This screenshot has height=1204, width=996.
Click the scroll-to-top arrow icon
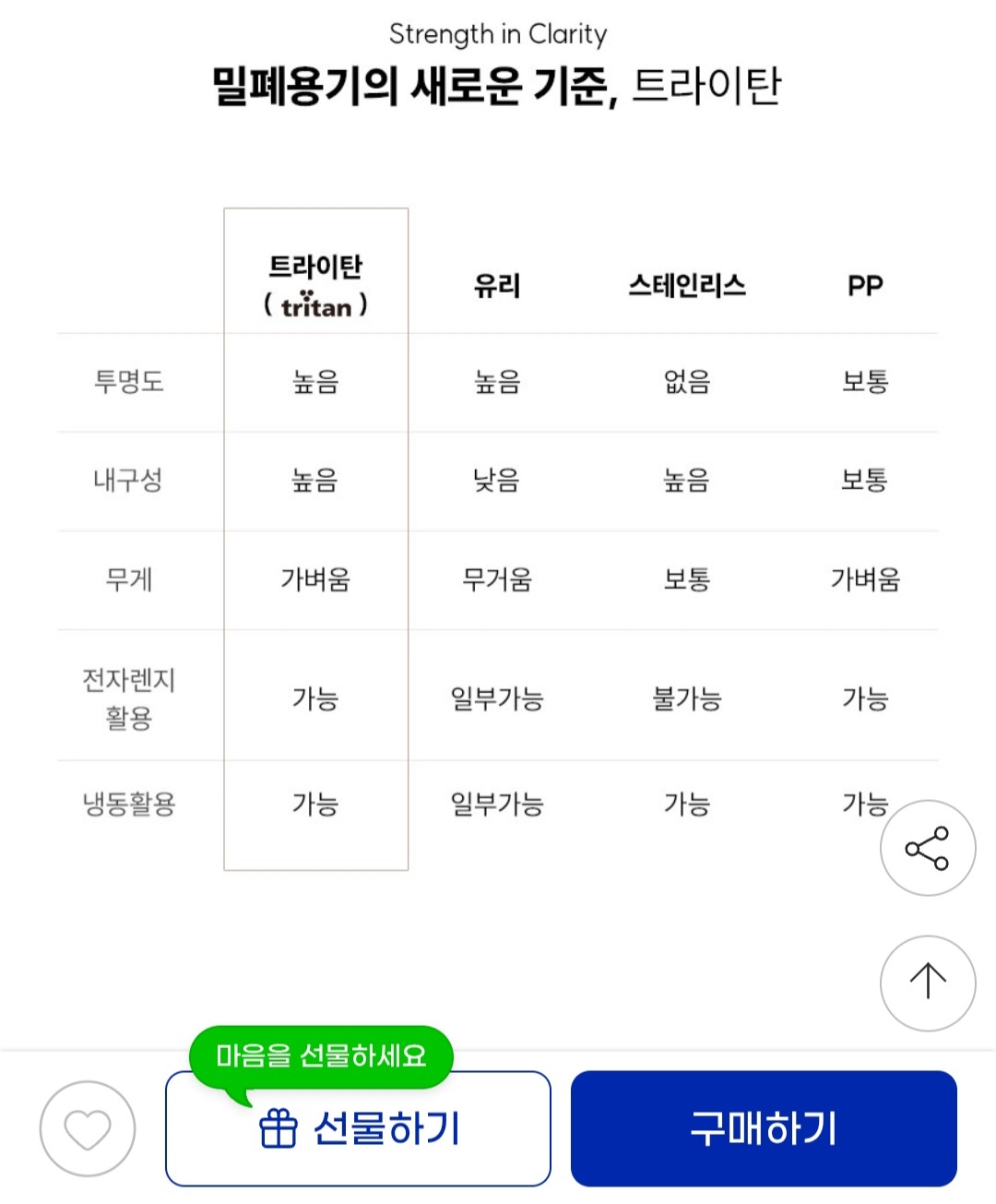coord(927,983)
